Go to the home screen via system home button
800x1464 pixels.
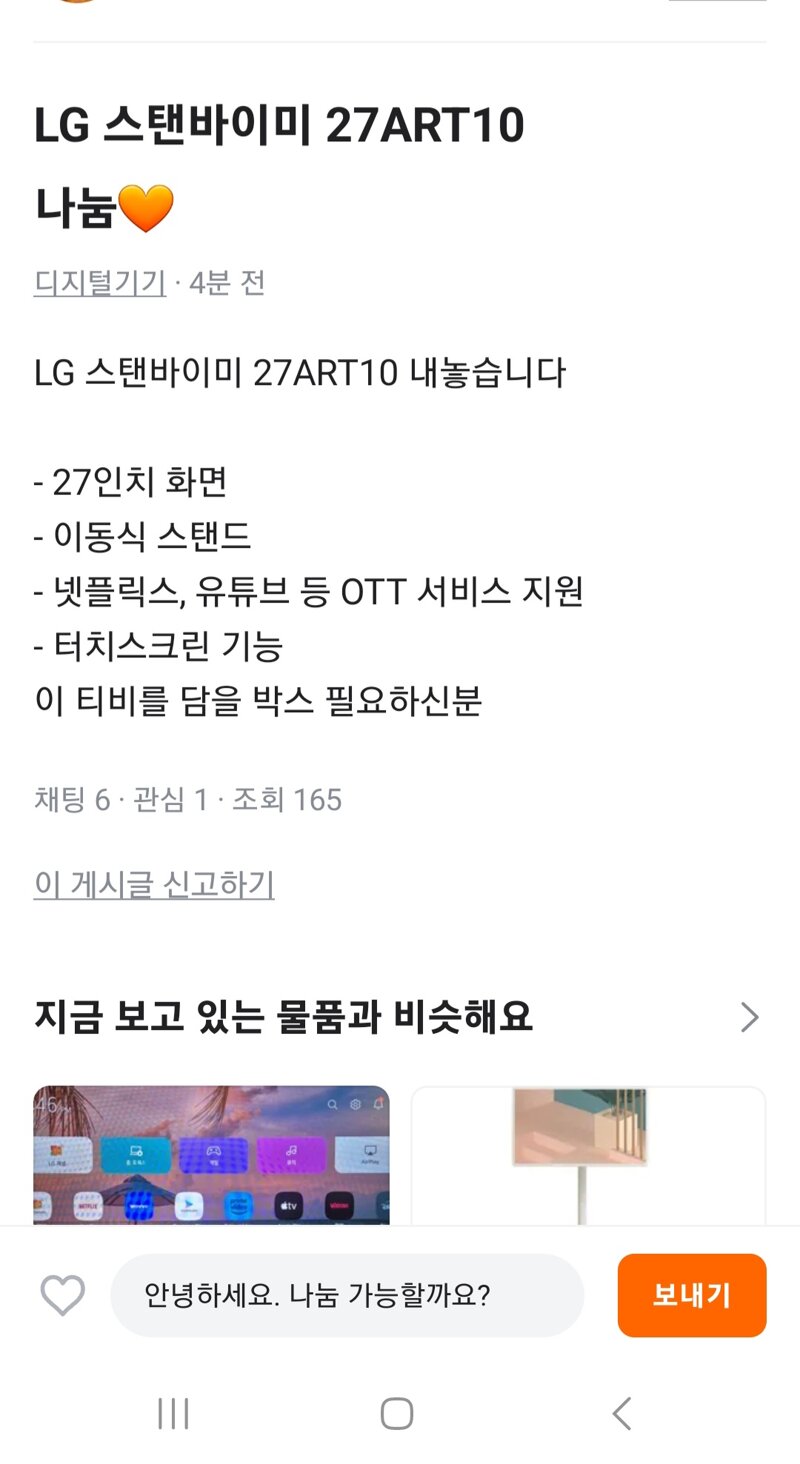pyautogui.click(x=397, y=1413)
